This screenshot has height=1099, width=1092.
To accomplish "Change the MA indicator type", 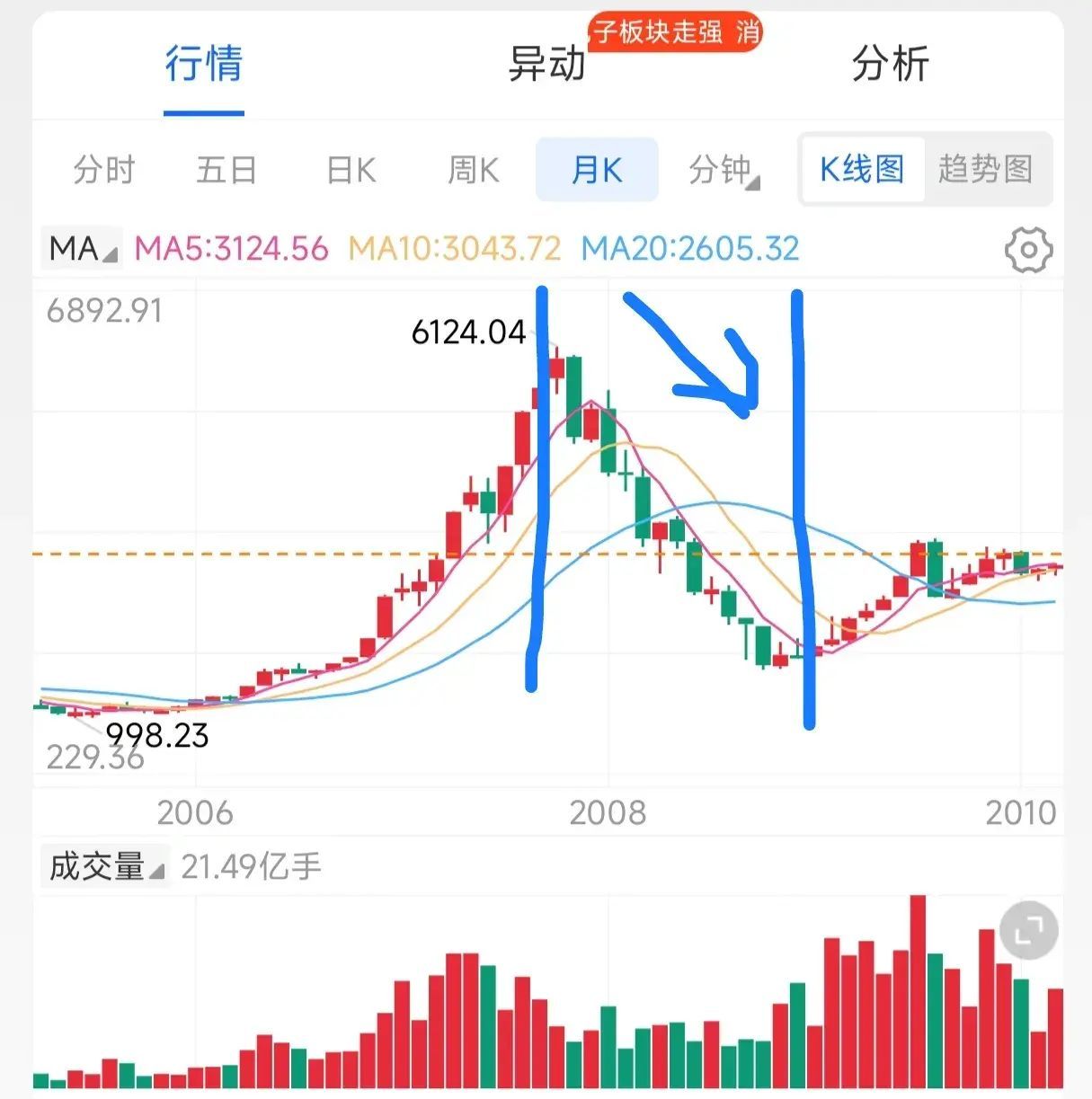I will (82, 249).
